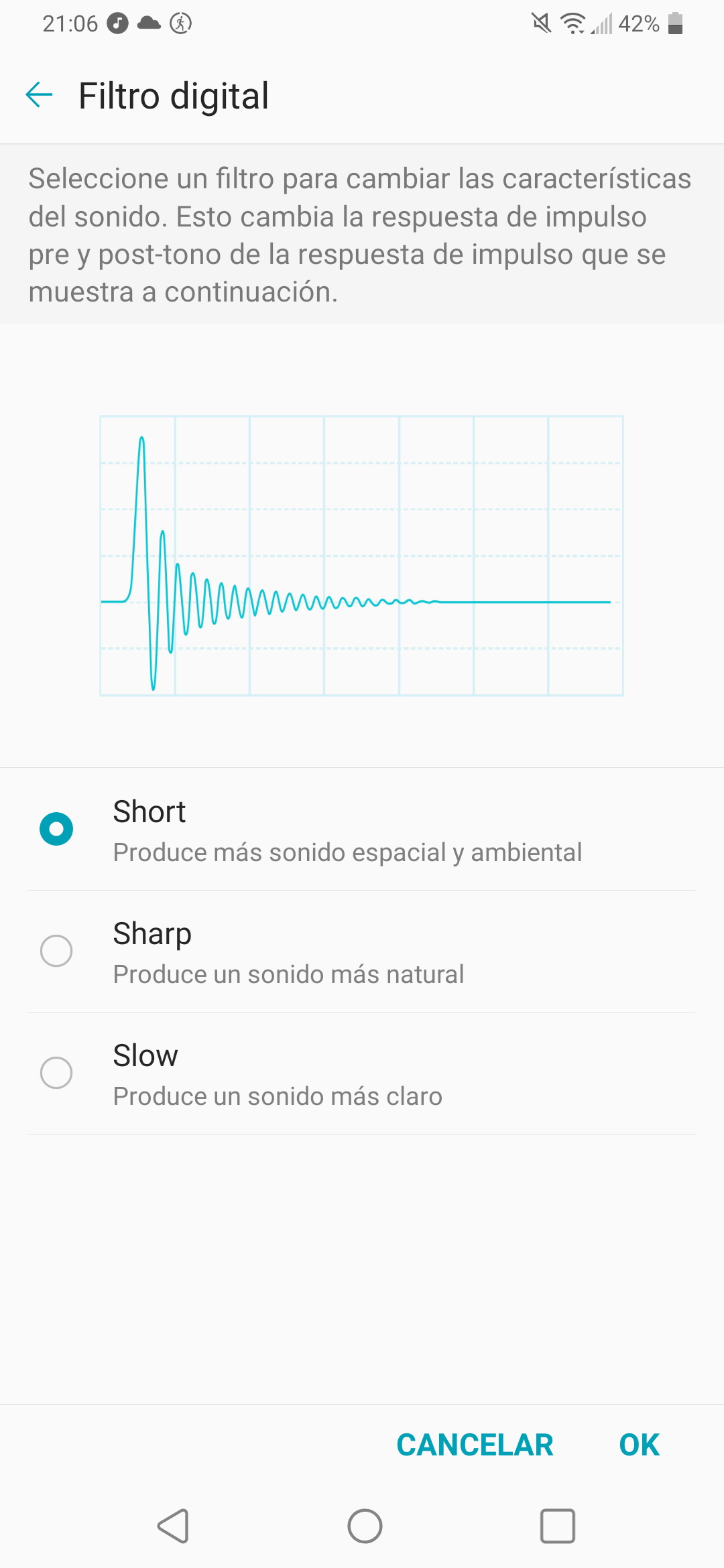Choose the Sharp digital filter
The height and width of the screenshot is (1568, 724).
click(362, 952)
